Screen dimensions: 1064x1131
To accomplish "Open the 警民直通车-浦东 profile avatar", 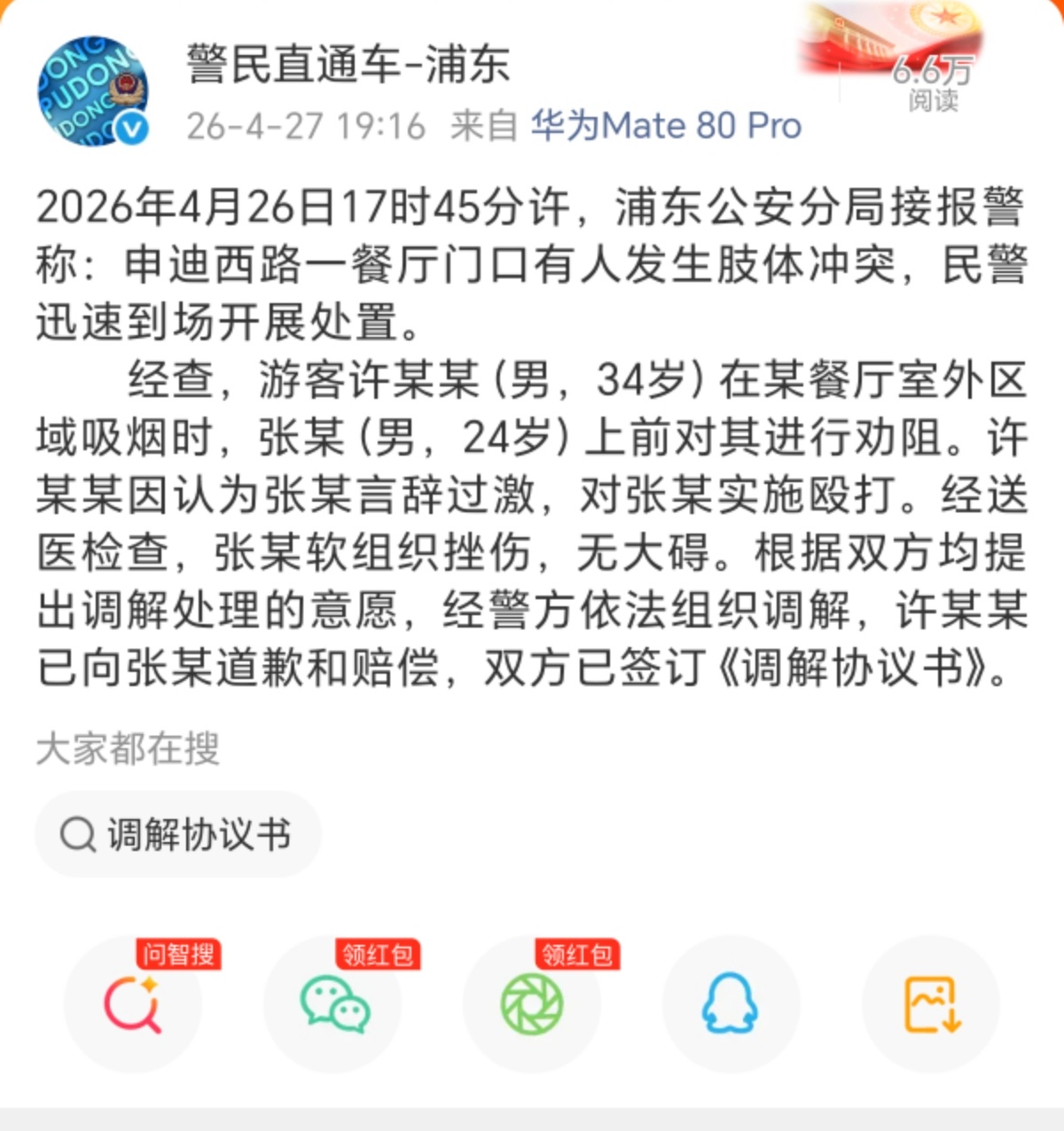I will (x=92, y=91).
